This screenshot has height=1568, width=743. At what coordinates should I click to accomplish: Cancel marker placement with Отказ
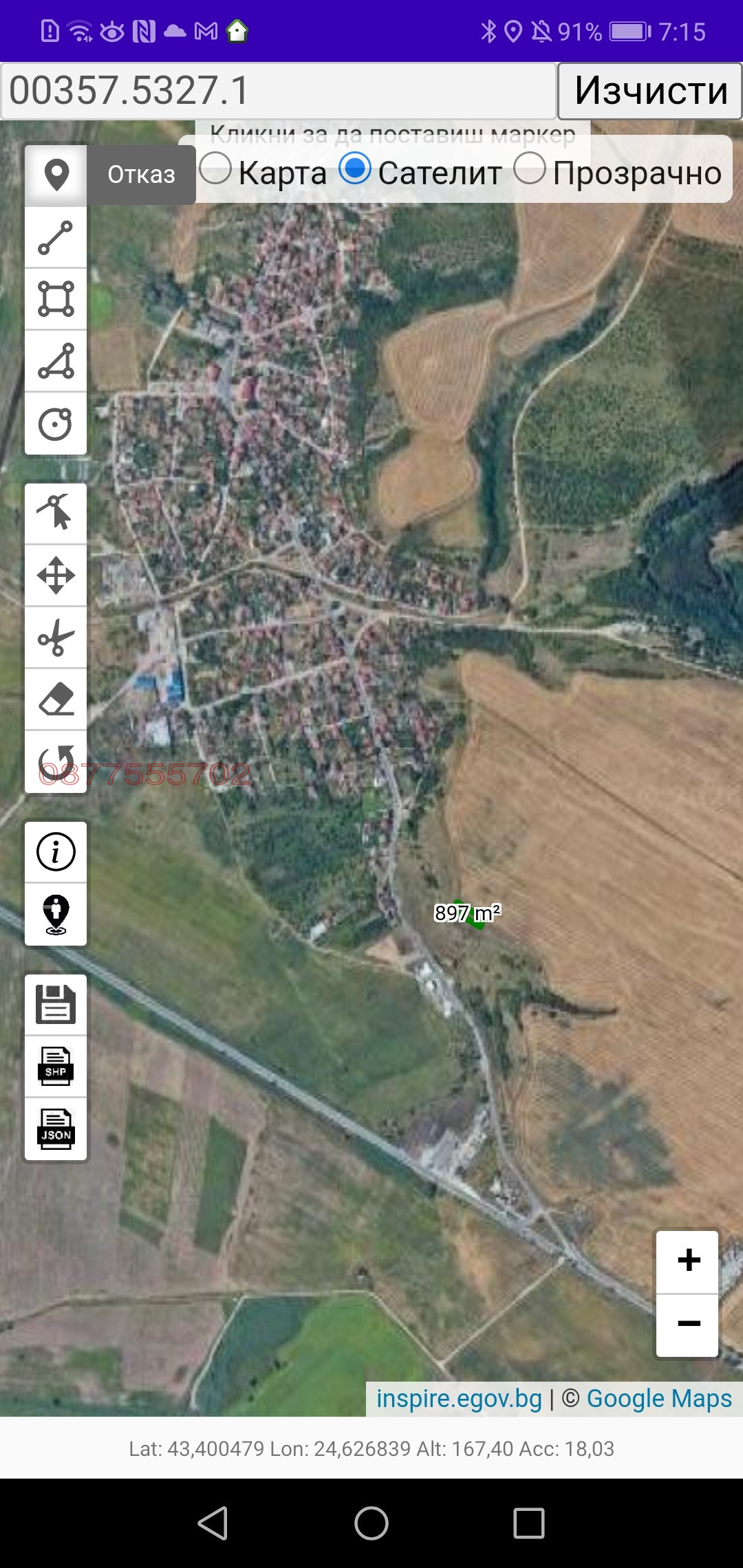tap(141, 175)
